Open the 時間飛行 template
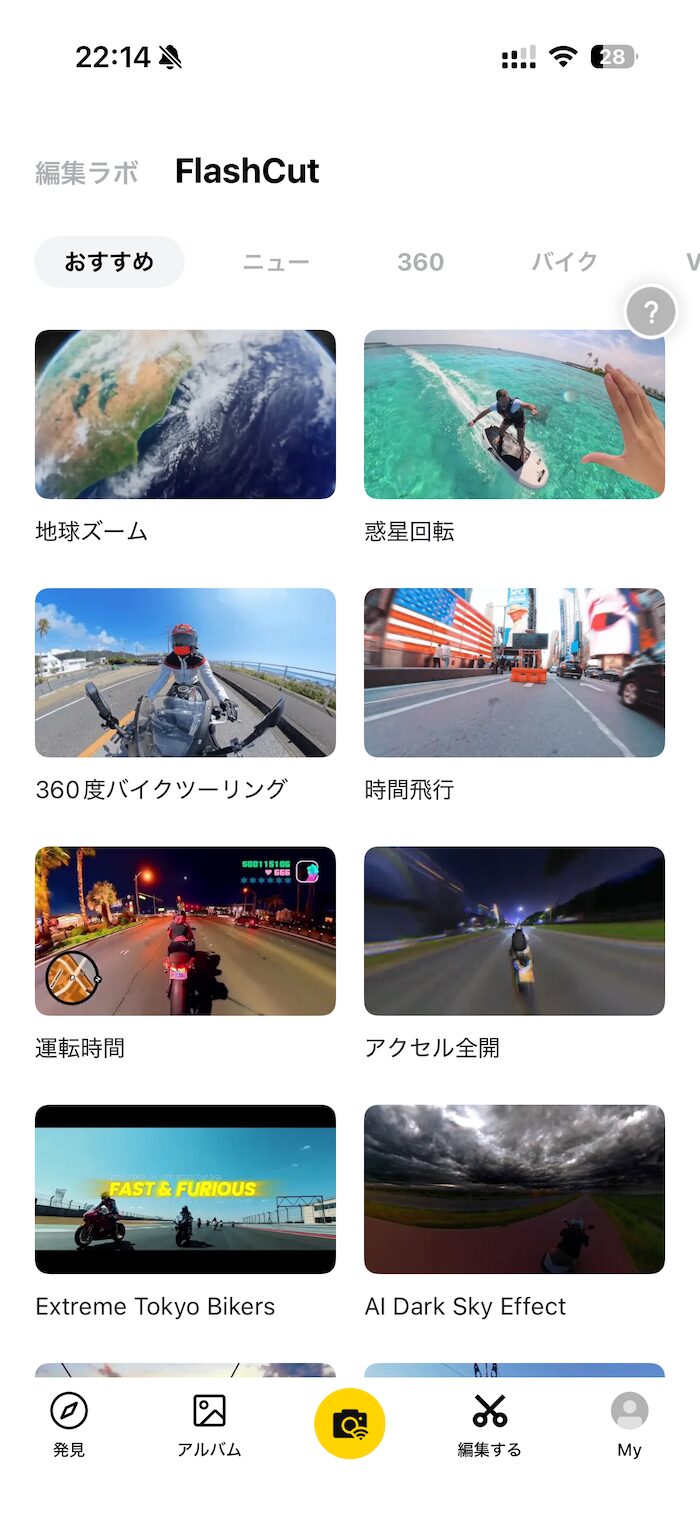This screenshot has height=1522, width=700. 514,672
